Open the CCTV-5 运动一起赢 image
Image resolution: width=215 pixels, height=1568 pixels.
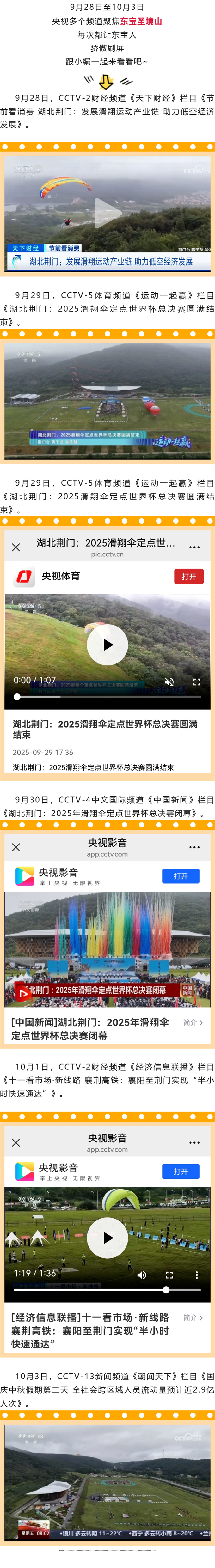pyautogui.click(x=107, y=401)
